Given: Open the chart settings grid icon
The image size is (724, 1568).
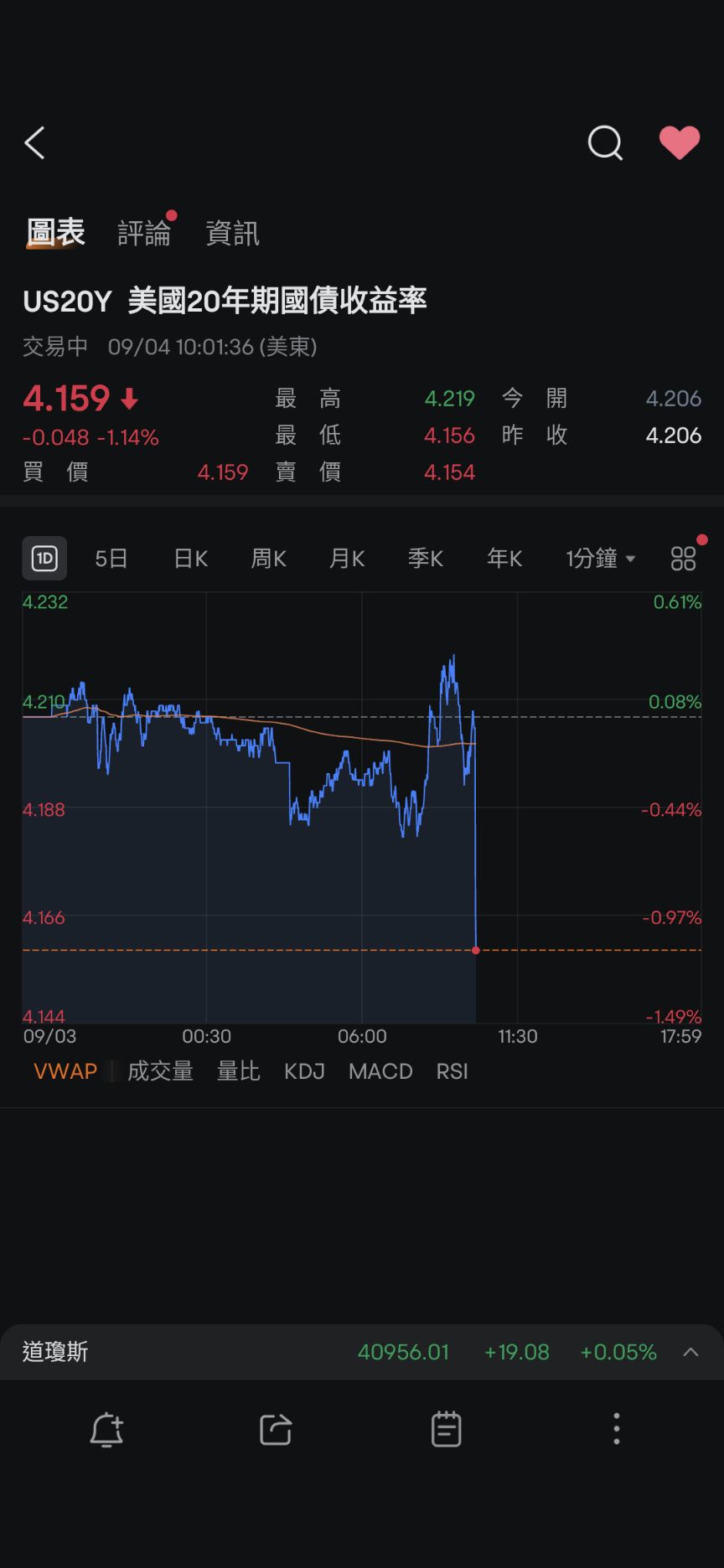Looking at the screenshot, I should [684, 559].
